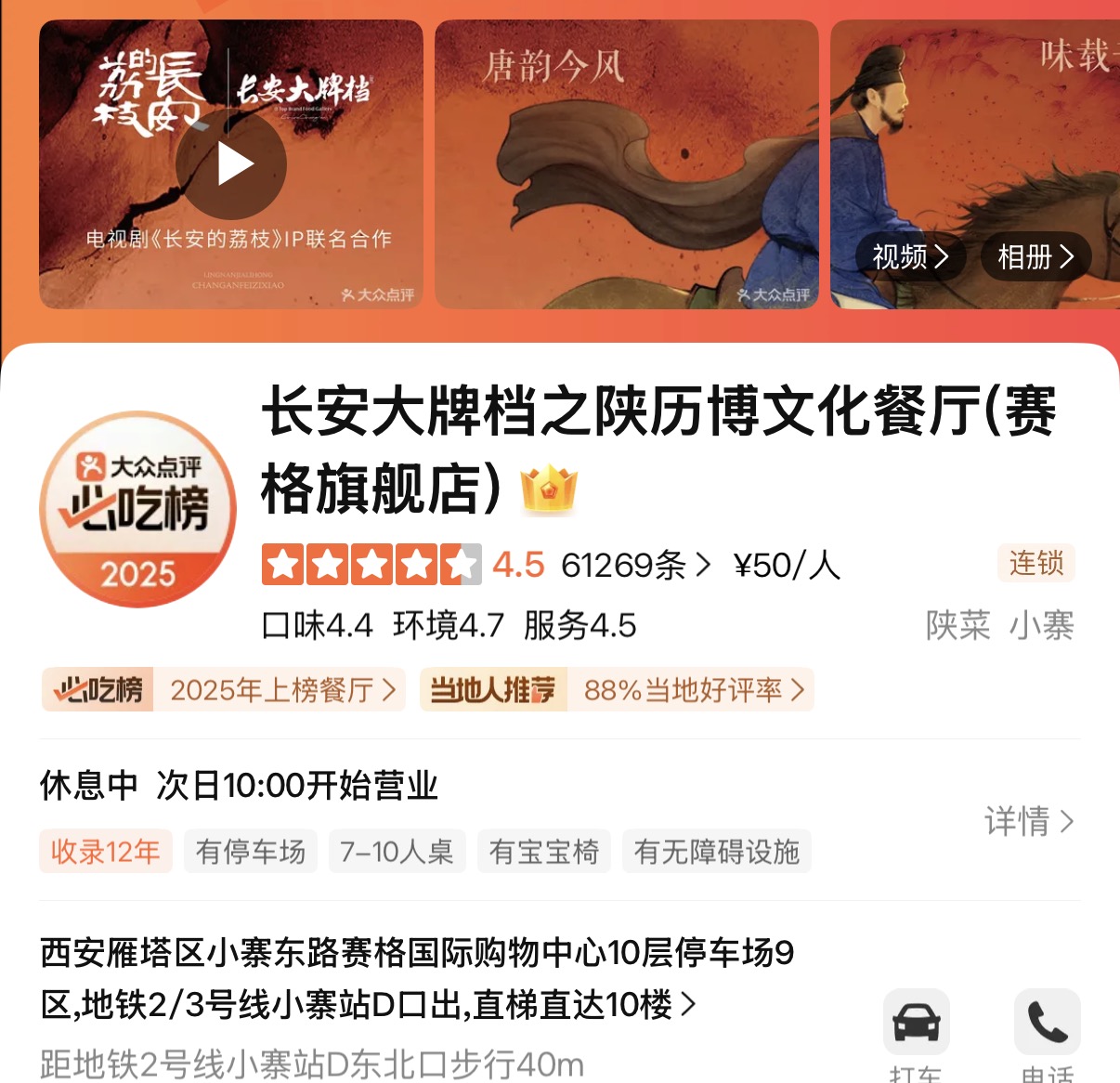View the 61269条 reviews
This screenshot has height=1083, width=1120.
click(x=635, y=565)
